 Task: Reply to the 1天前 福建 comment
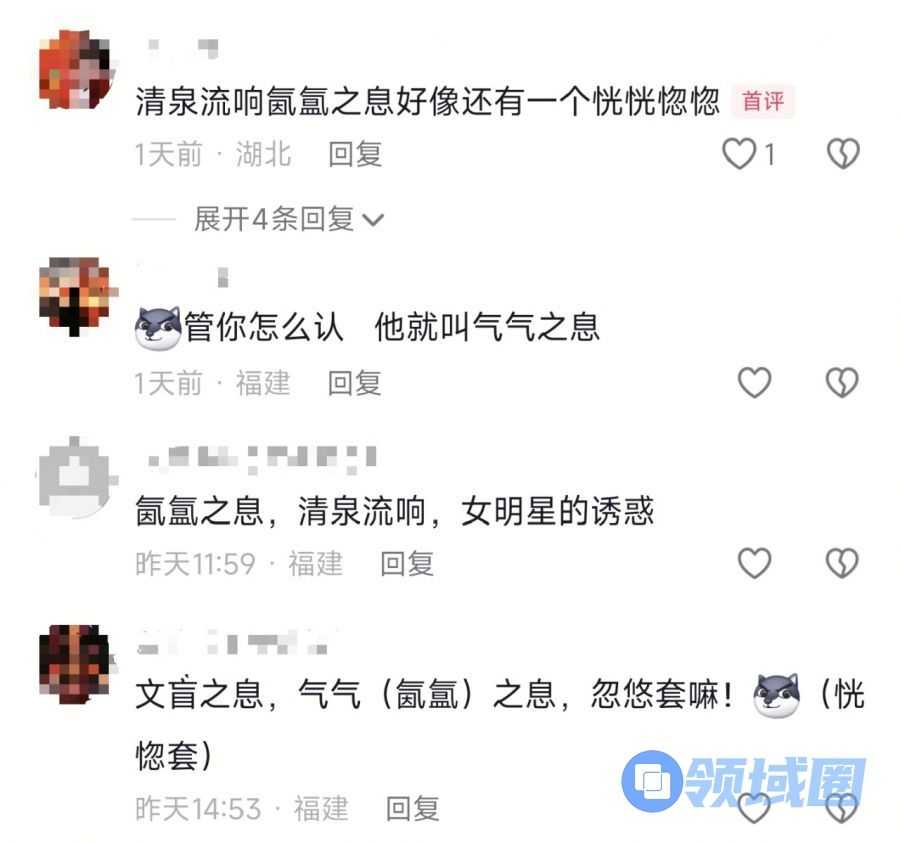pos(355,382)
